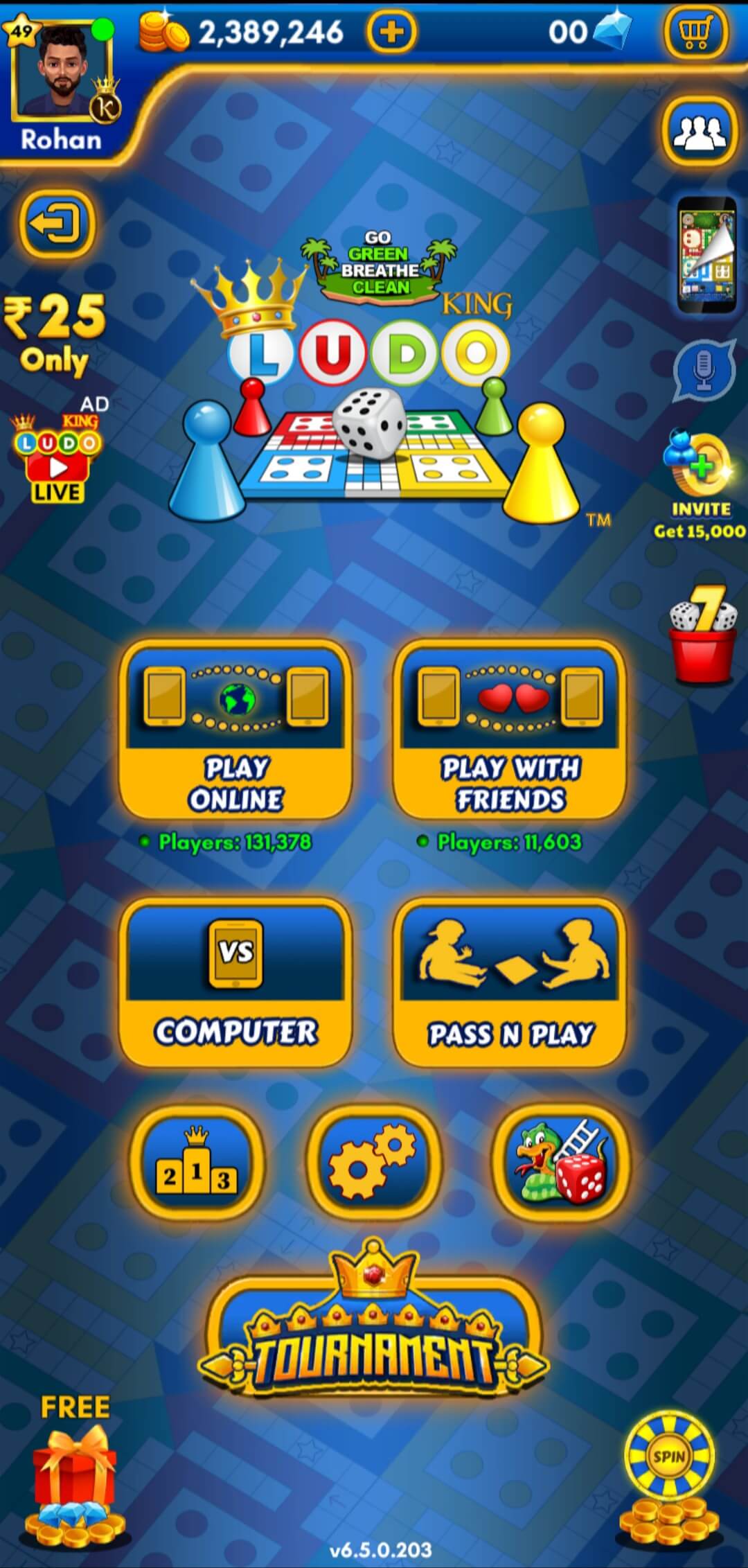The width and height of the screenshot is (748, 1568).
Task: Add more coins with the plus button
Action: click(x=391, y=33)
